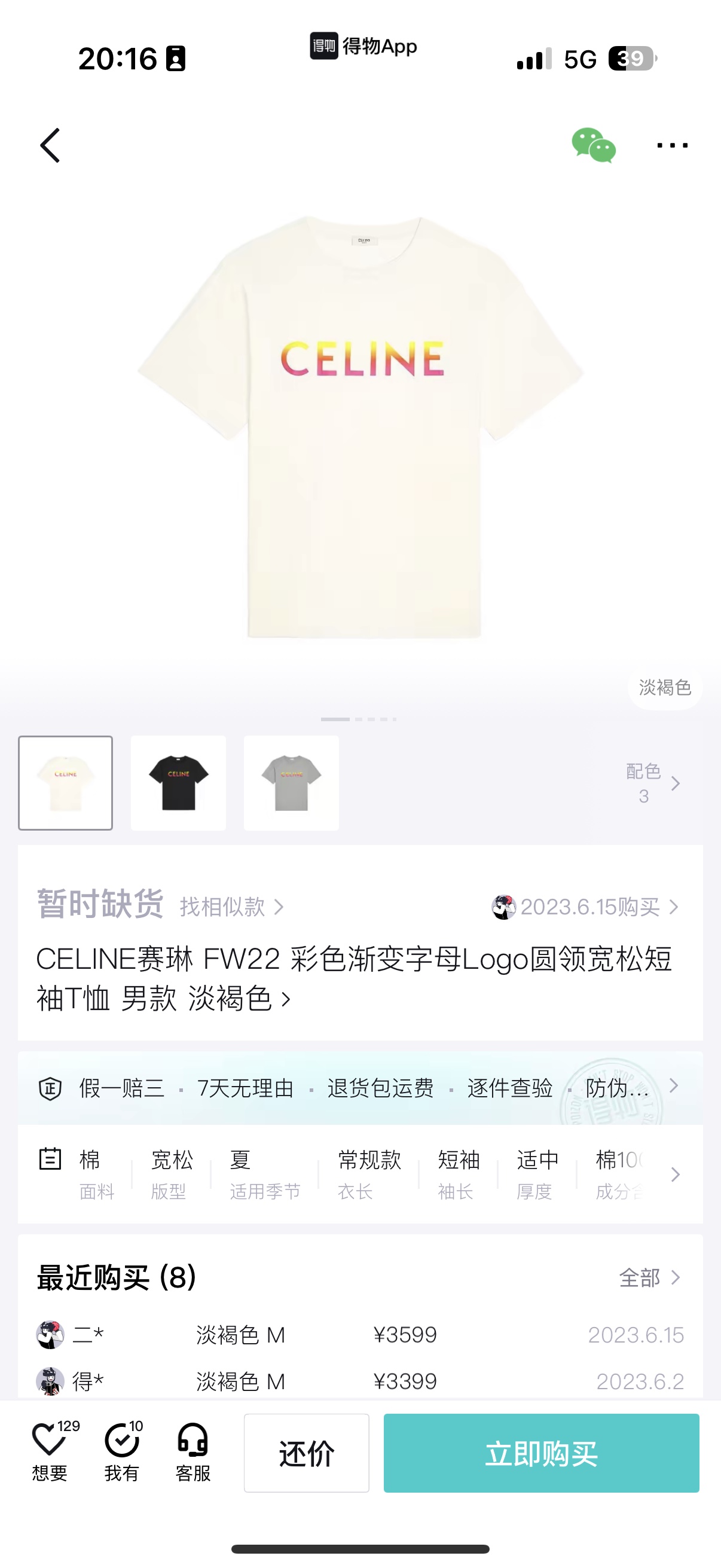Contact 客服 customer service
The height and width of the screenshot is (1568, 721).
pyautogui.click(x=193, y=1453)
